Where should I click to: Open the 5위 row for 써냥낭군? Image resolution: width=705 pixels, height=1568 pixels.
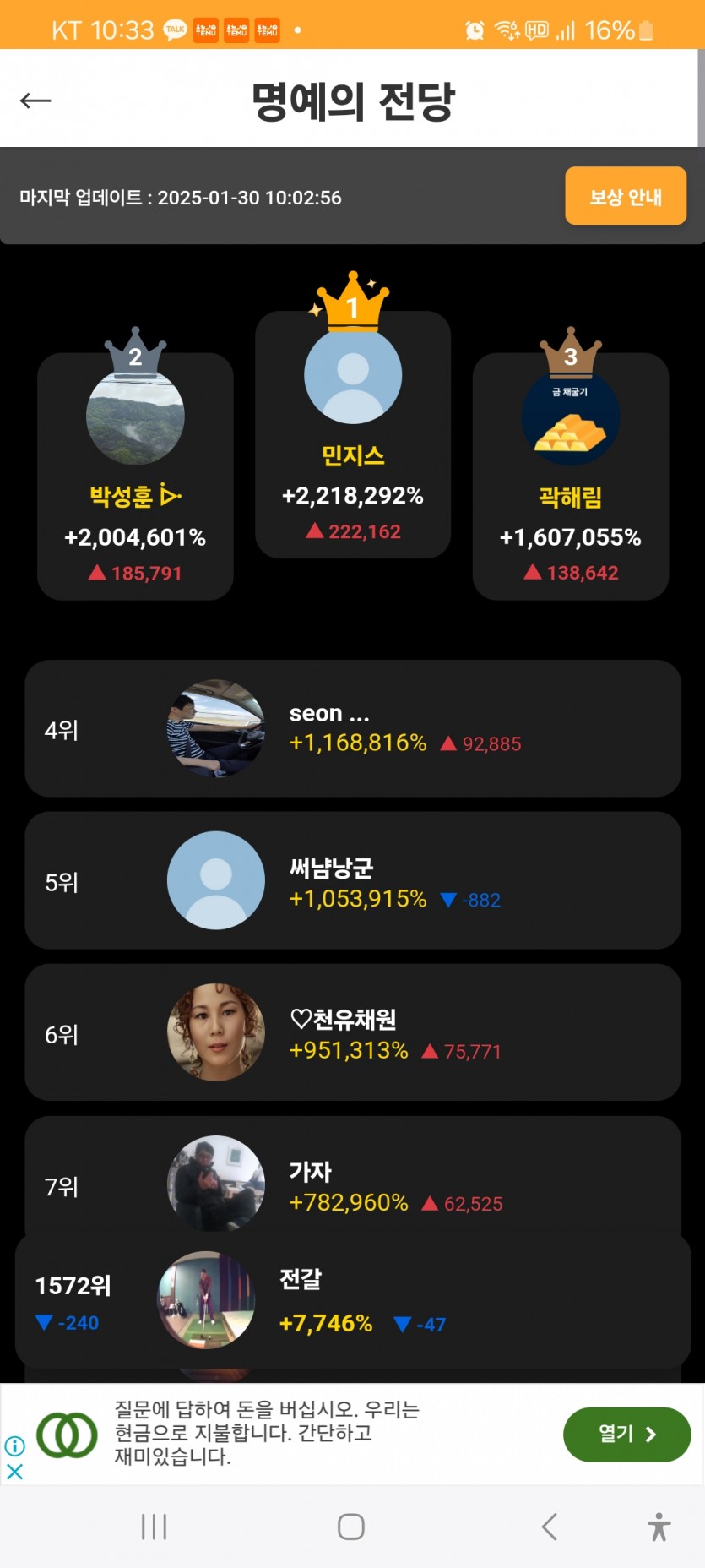coord(353,880)
